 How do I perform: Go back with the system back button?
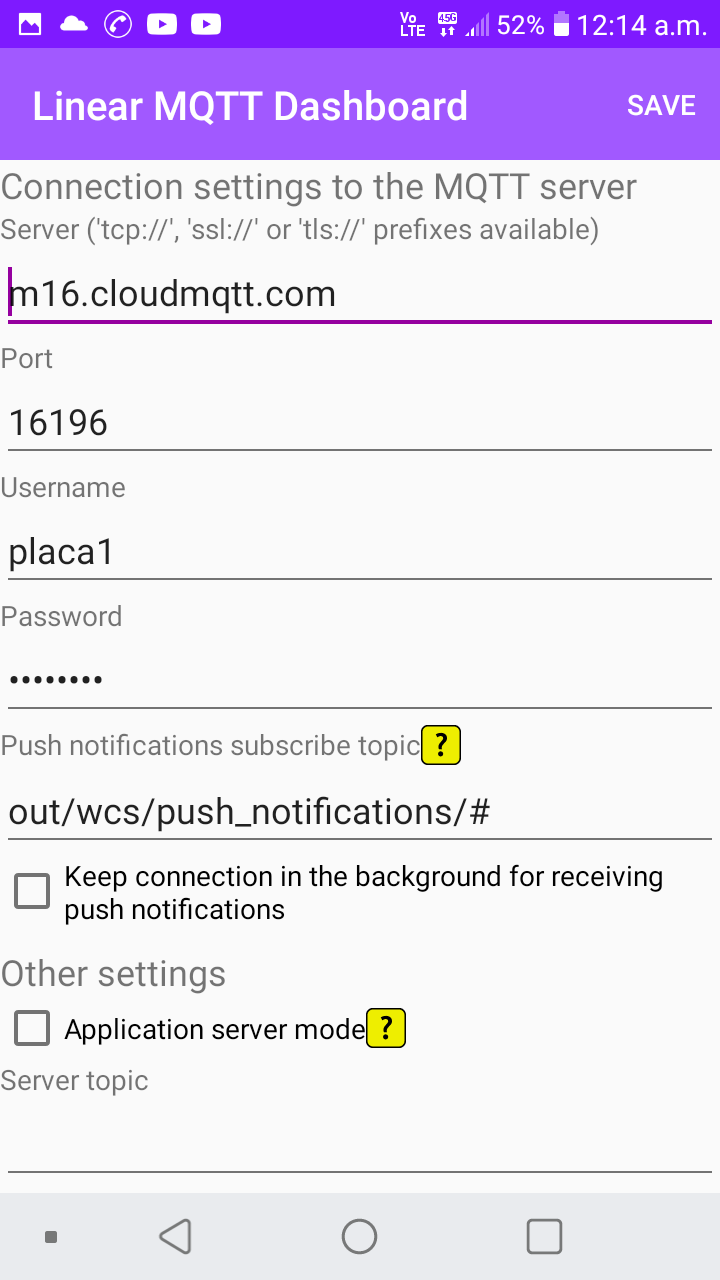176,1237
